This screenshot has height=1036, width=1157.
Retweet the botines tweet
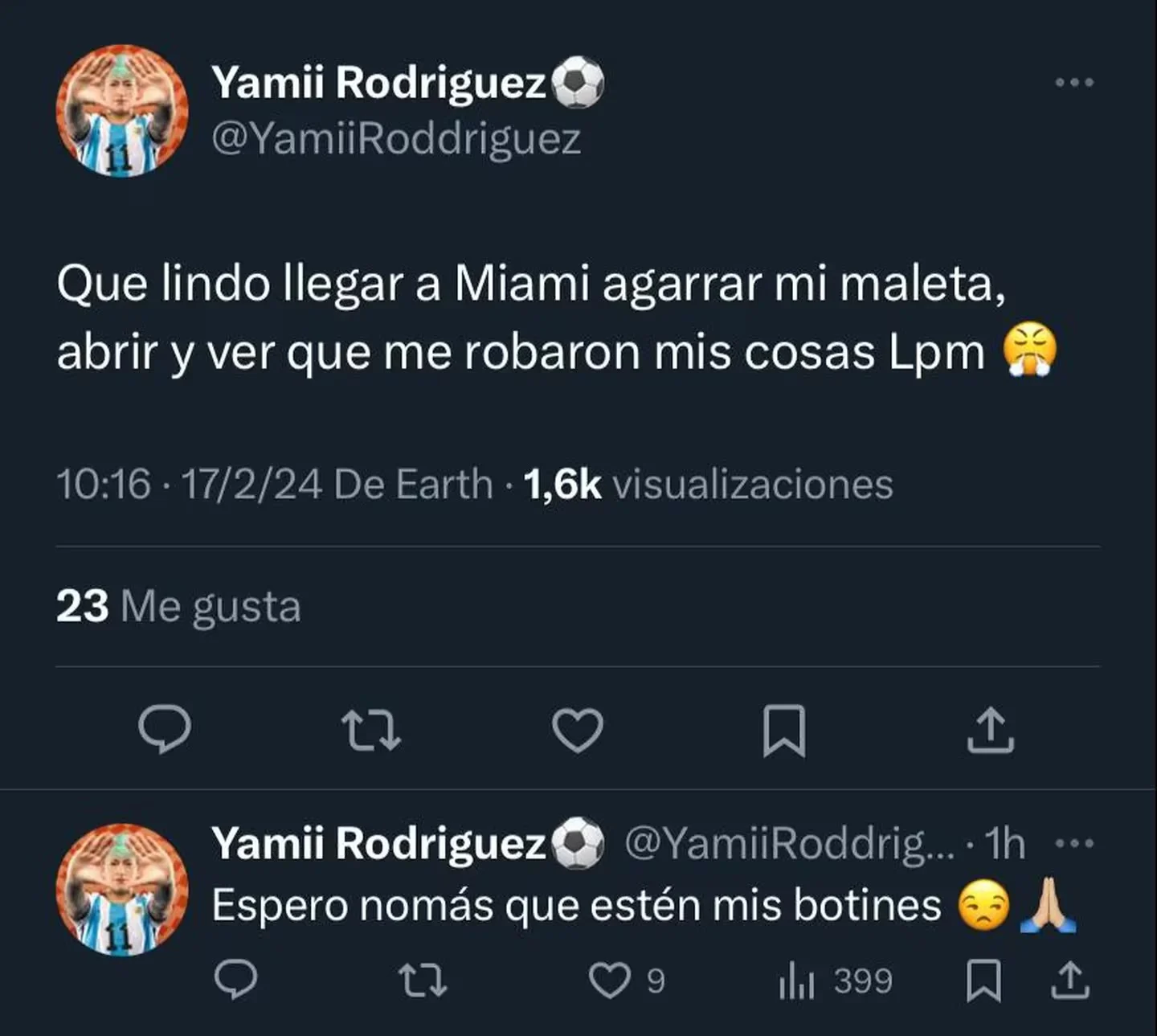pyautogui.click(x=423, y=981)
